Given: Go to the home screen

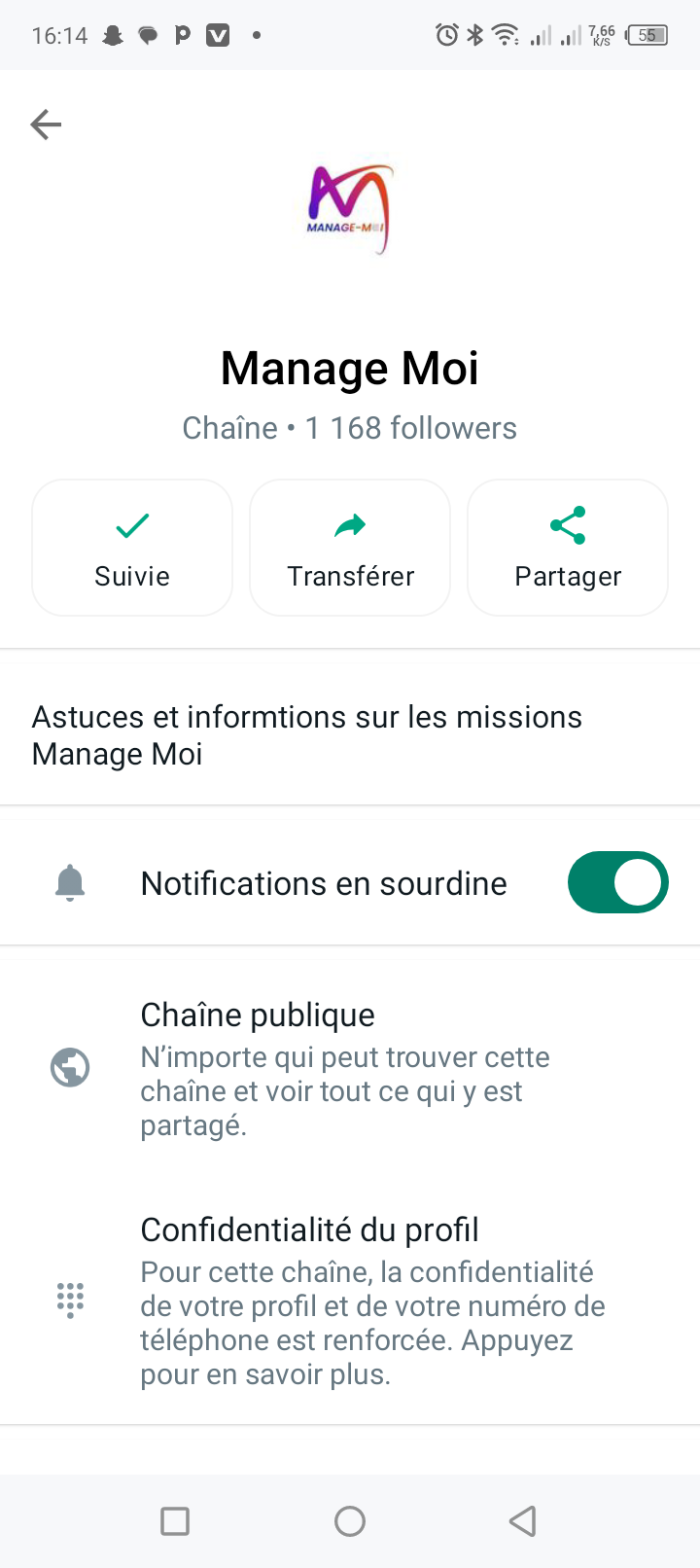Looking at the screenshot, I should click(350, 1520).
